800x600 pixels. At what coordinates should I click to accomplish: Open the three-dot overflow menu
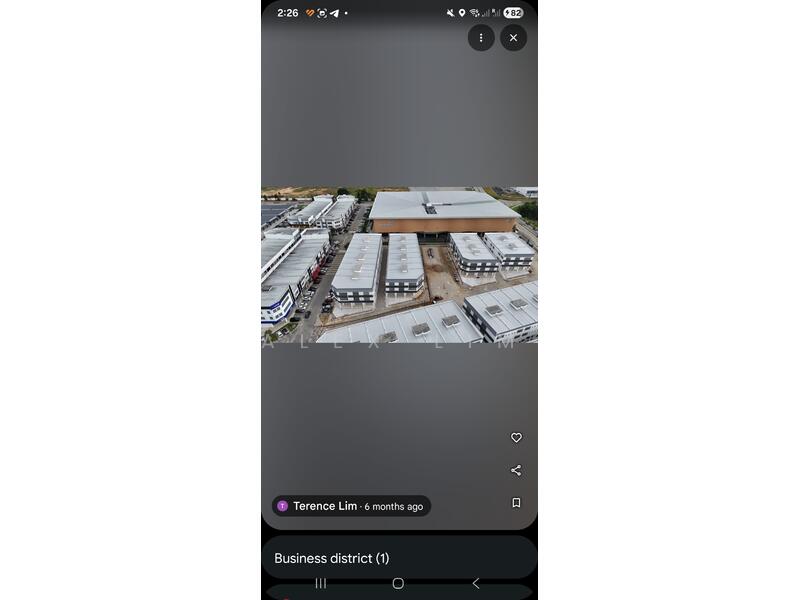(481, 38)
